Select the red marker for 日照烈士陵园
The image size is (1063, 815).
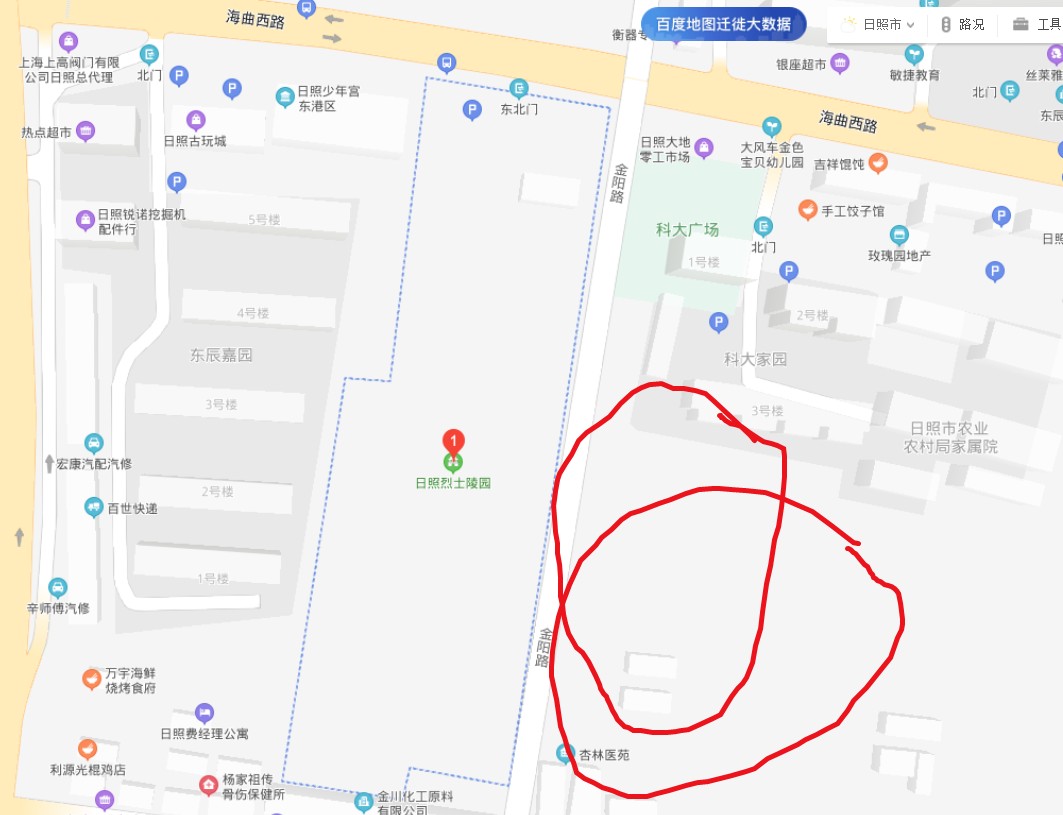coord(453,443)
